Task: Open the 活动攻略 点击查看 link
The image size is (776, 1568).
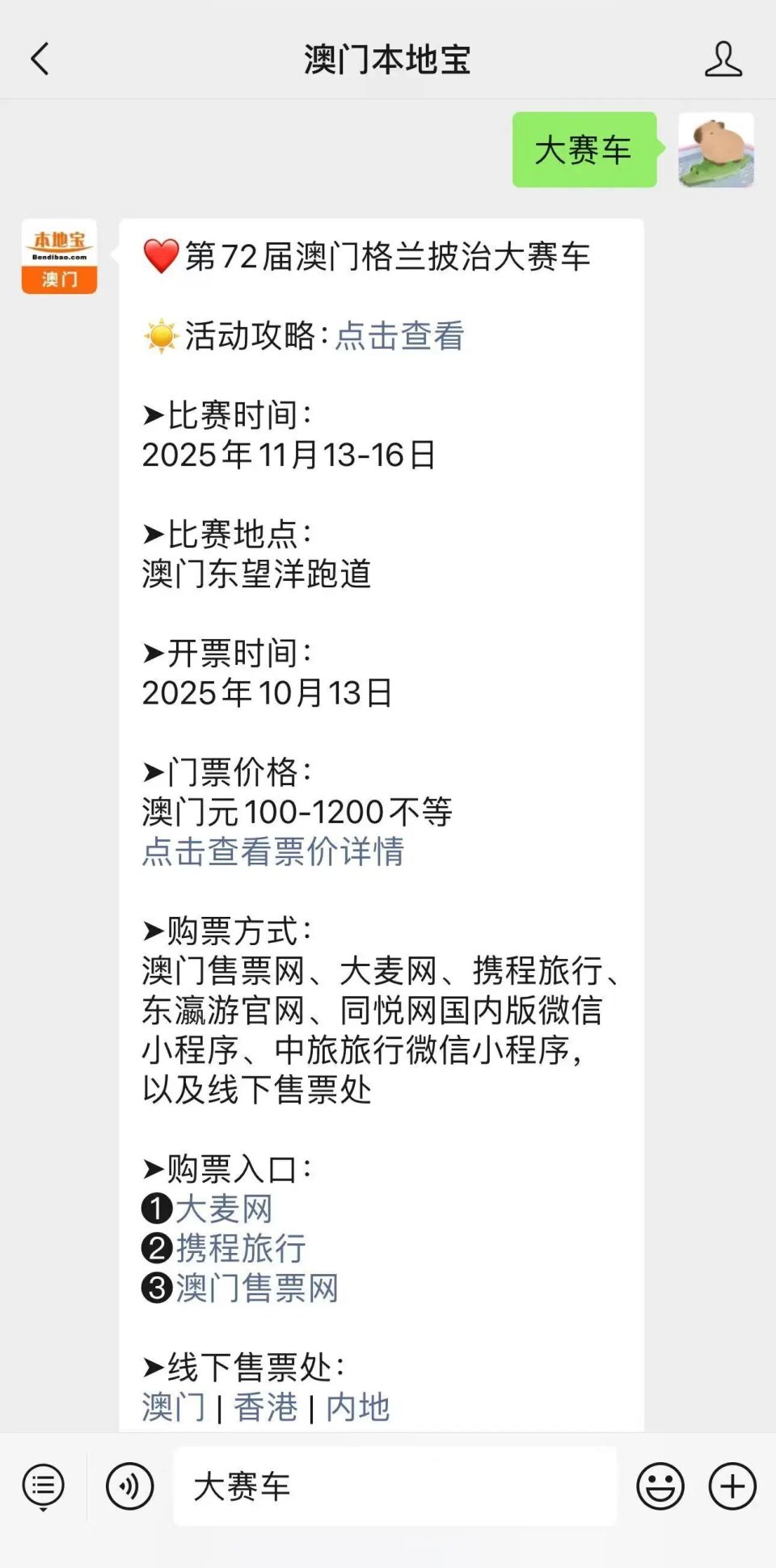Action: tap(401, 338)
